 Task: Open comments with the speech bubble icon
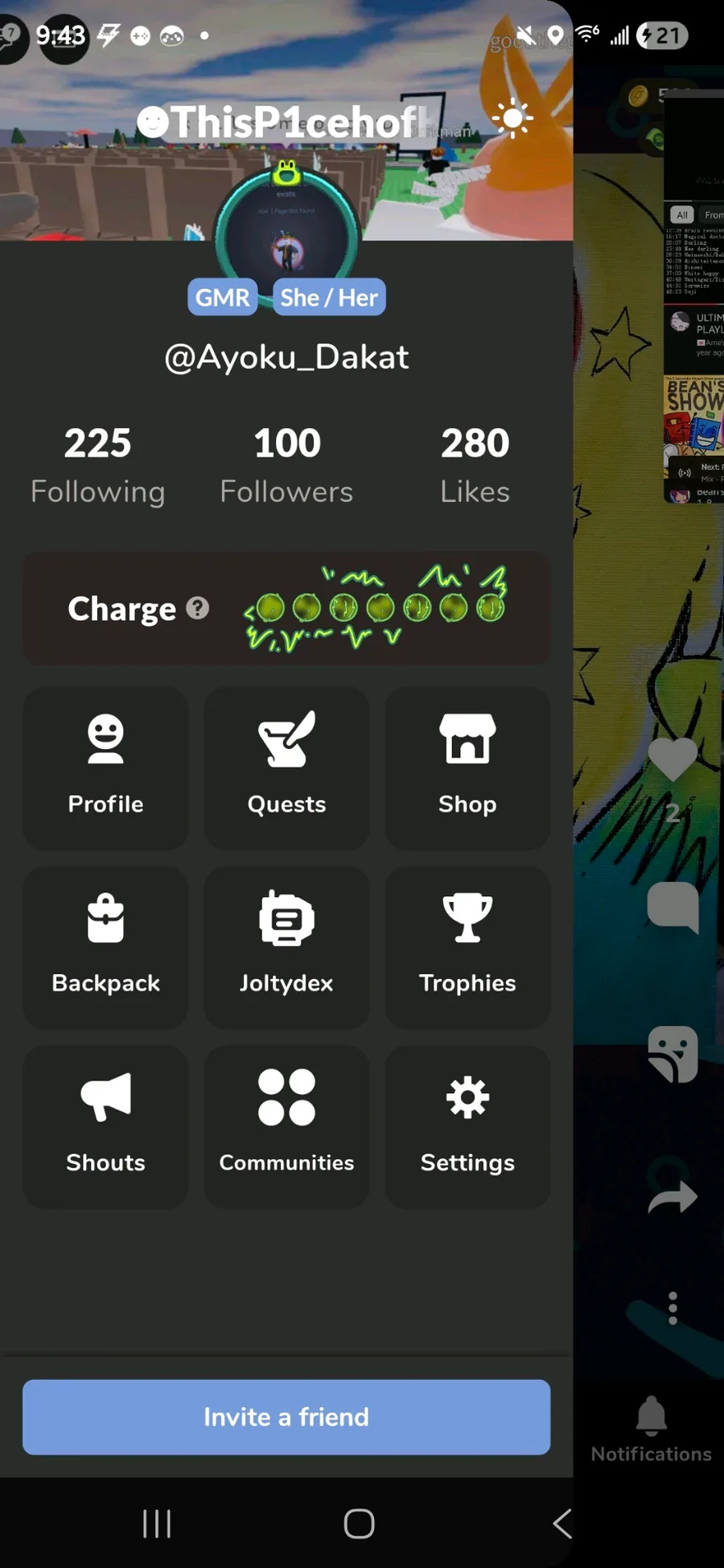pyautogui.click(x=673, y=907)
